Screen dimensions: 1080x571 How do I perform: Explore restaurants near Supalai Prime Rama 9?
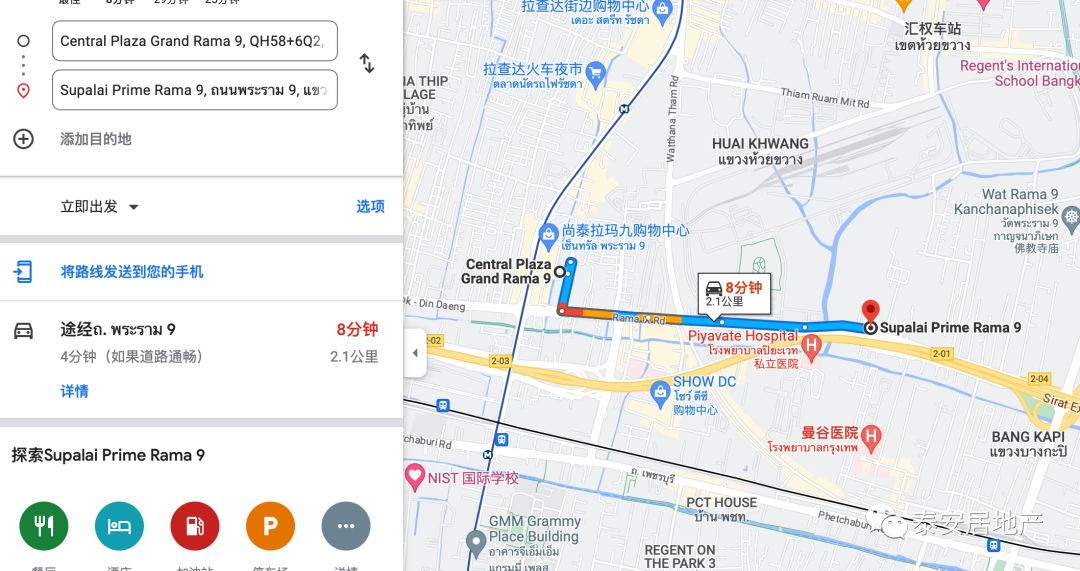[44, 526]
